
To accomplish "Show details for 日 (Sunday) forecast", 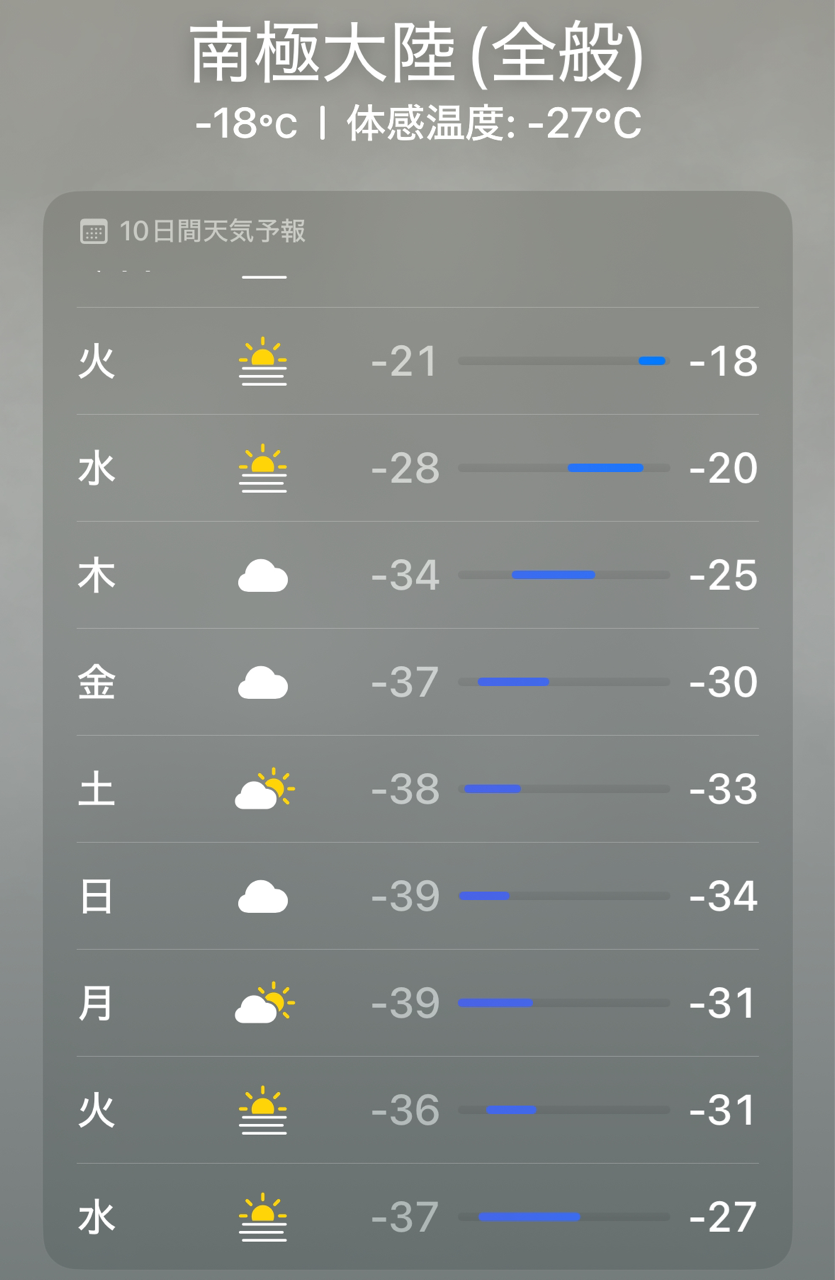I will (417, 896).
